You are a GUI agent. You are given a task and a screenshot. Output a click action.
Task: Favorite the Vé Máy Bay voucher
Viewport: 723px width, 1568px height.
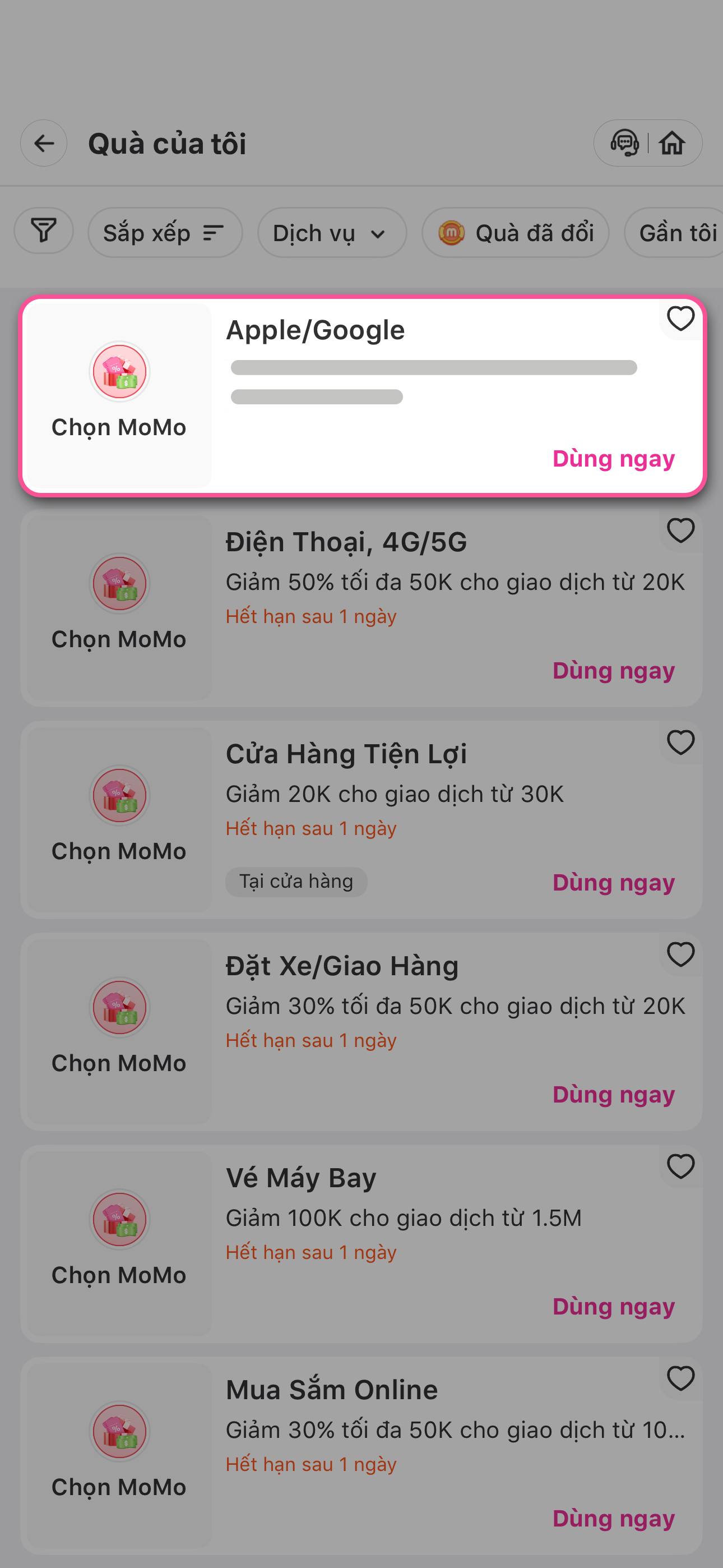[x=680, y=1166]
